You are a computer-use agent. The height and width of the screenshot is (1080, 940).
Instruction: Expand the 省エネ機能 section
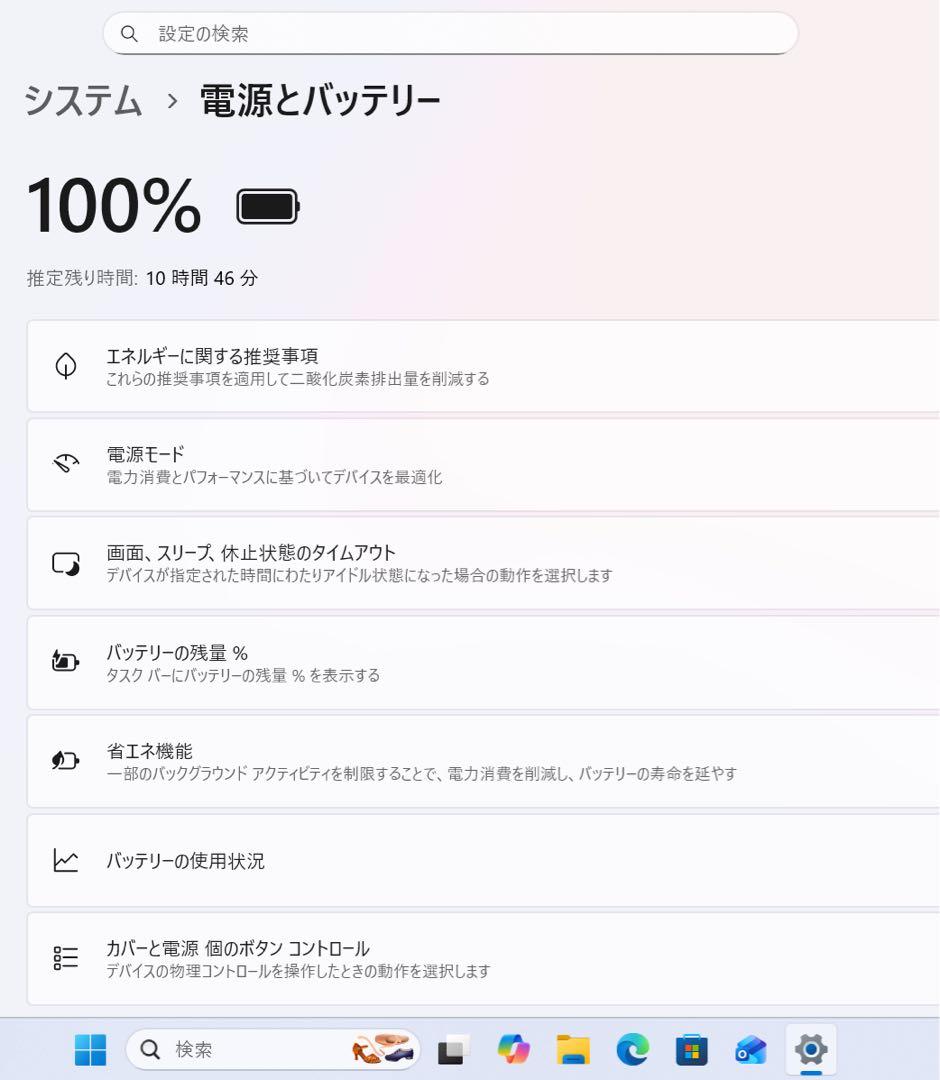(x=480, y=761)
